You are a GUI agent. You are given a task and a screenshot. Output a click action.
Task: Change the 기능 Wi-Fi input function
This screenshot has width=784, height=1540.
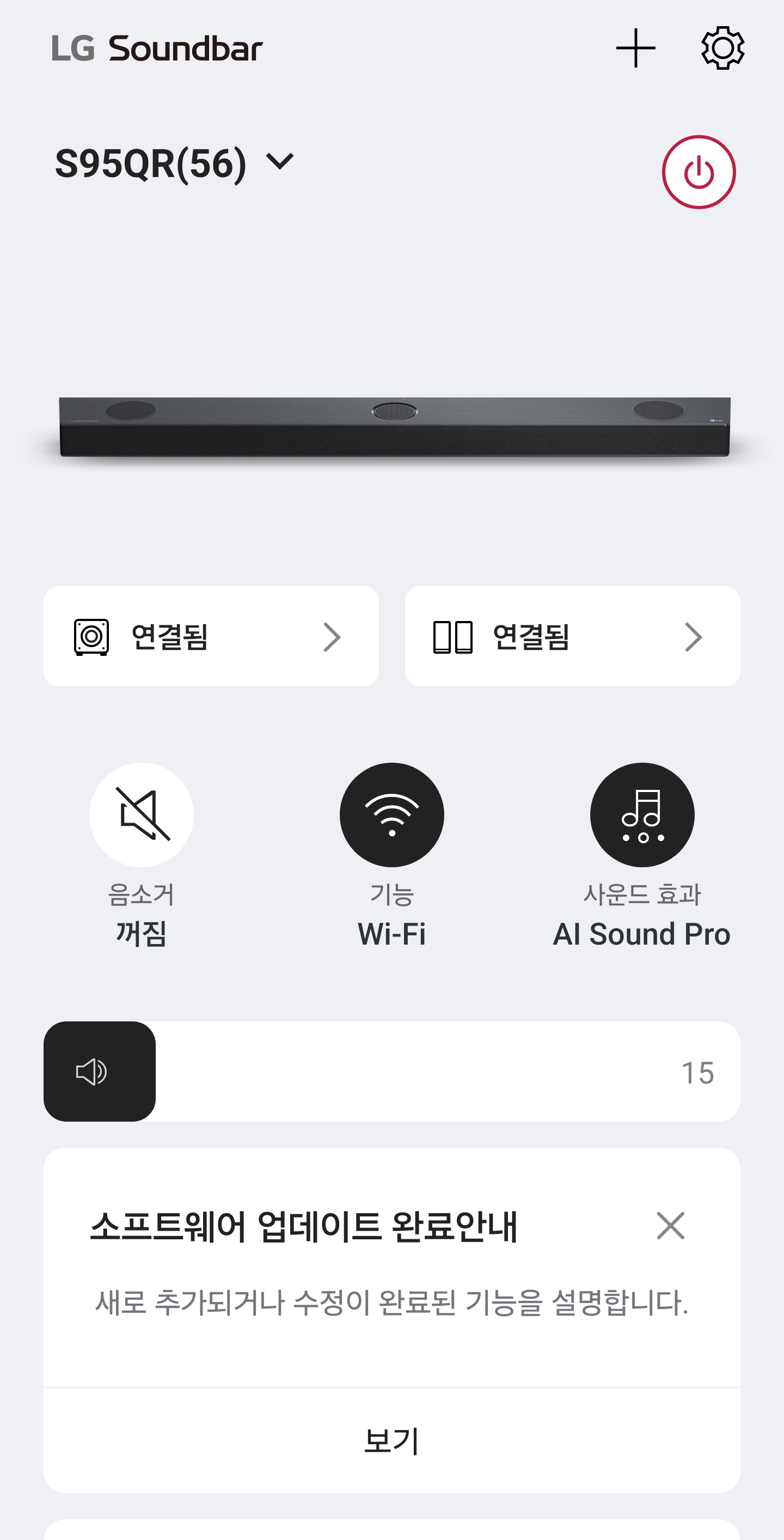391,814
